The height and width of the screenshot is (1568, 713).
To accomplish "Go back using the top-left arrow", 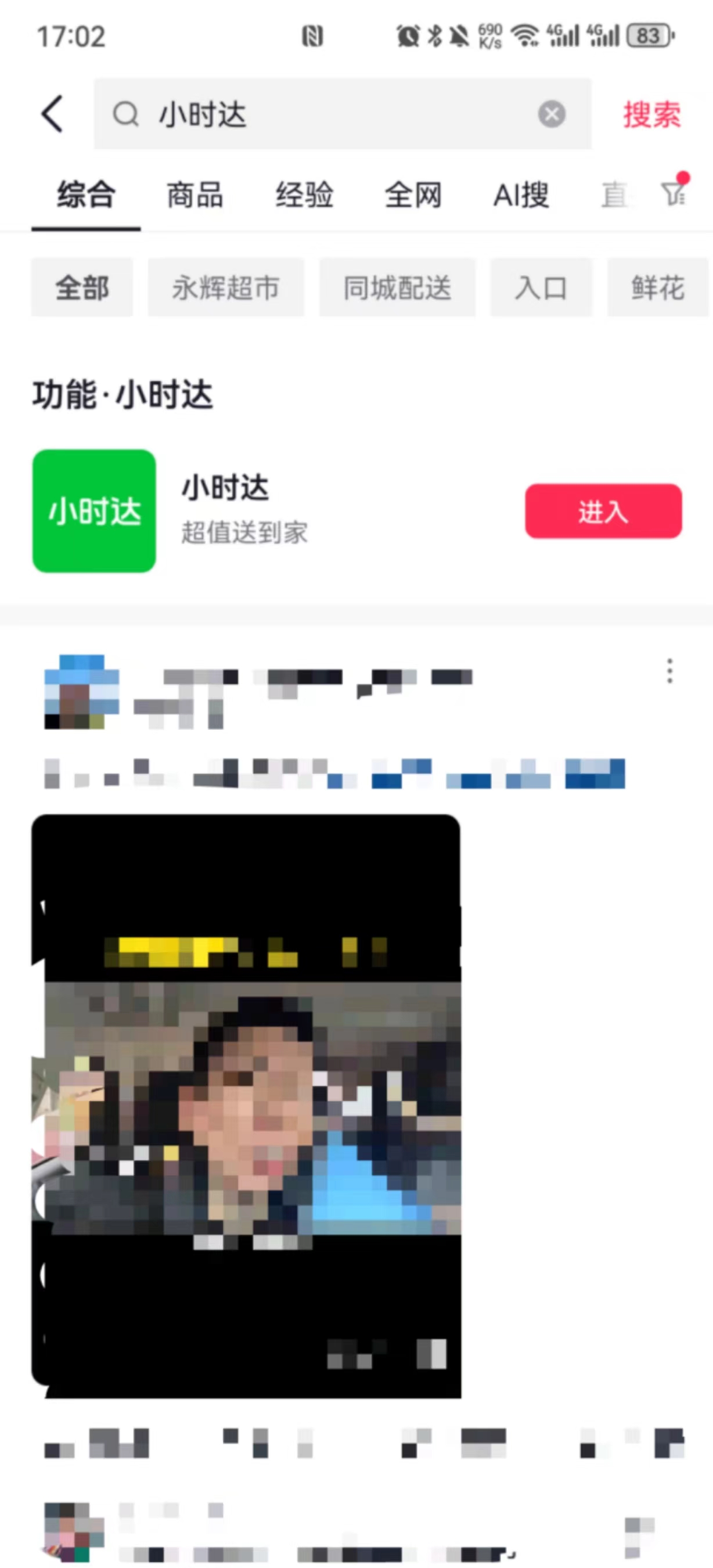I will click(52, 114).
